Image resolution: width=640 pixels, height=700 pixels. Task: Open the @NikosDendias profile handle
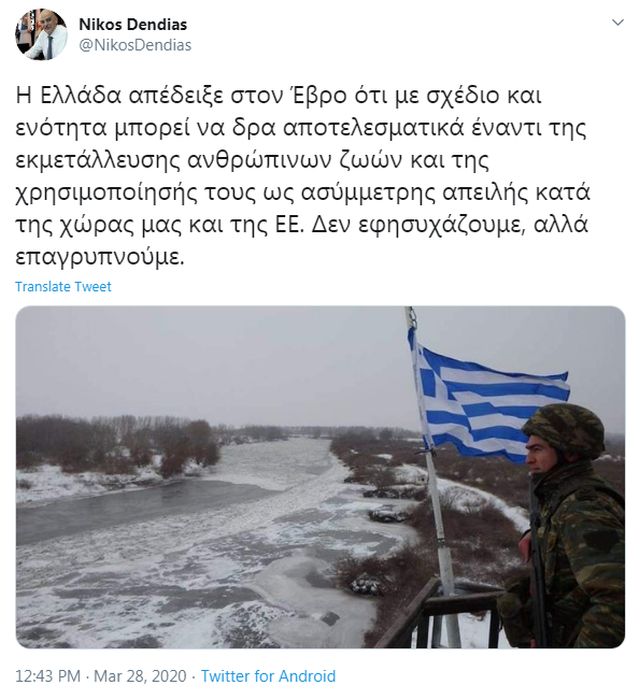pos(134,46)
